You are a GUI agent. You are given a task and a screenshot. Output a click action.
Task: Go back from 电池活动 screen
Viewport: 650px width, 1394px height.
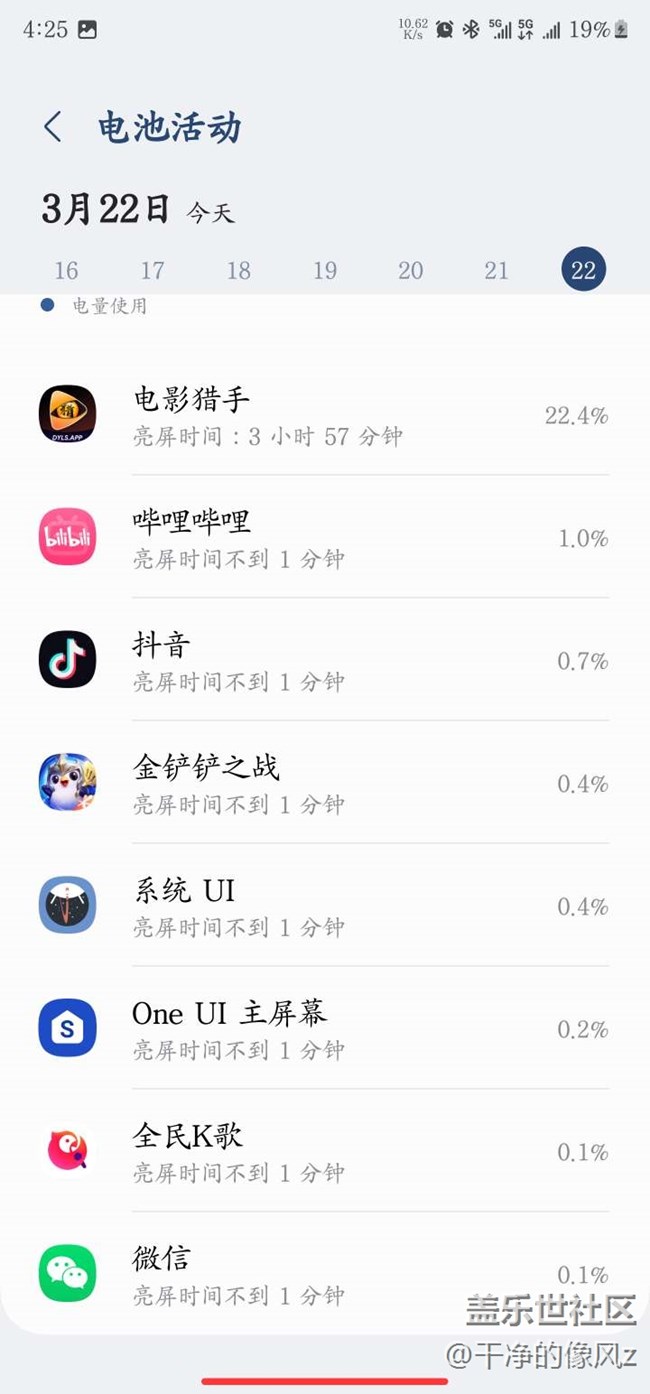53,127
